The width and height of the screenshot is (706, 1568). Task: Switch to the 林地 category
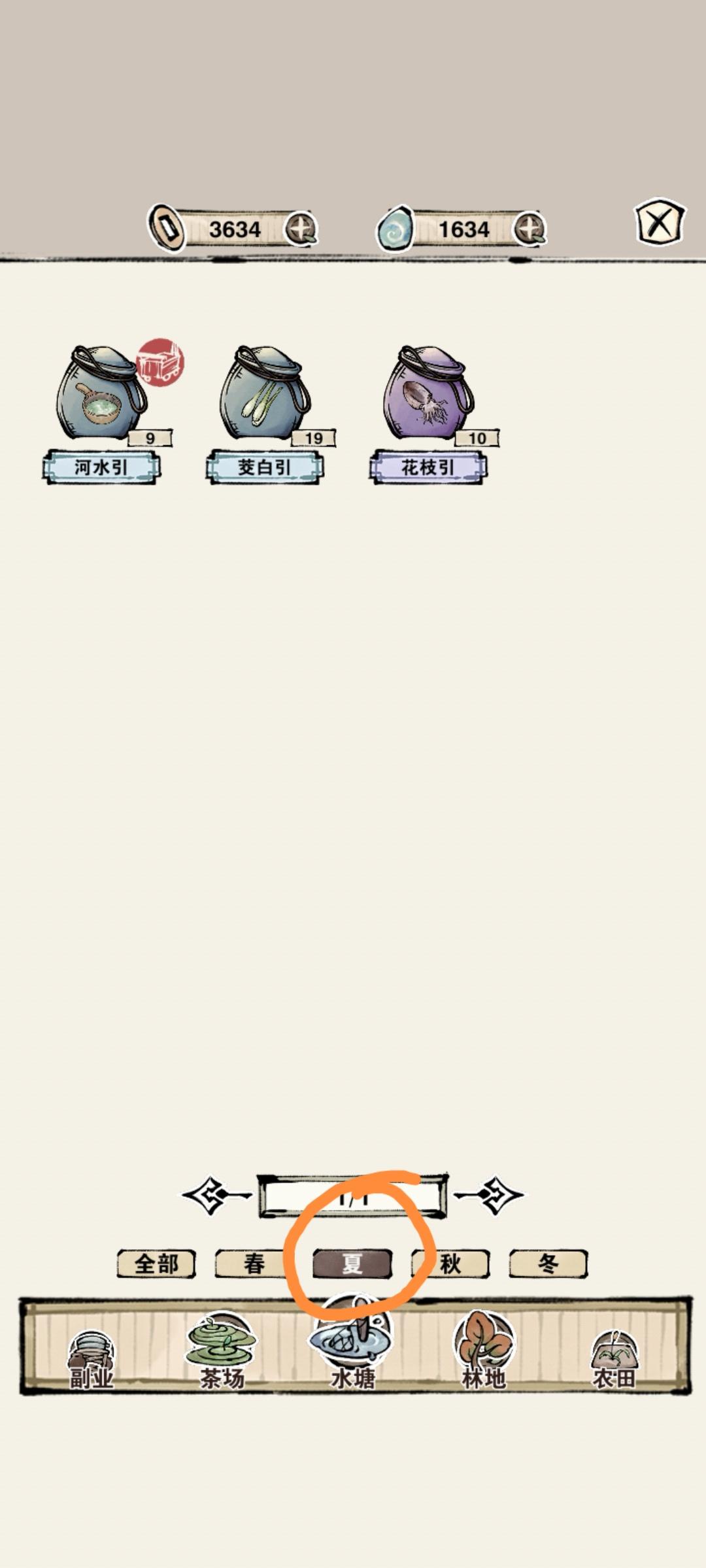[x=483, y=1352]
